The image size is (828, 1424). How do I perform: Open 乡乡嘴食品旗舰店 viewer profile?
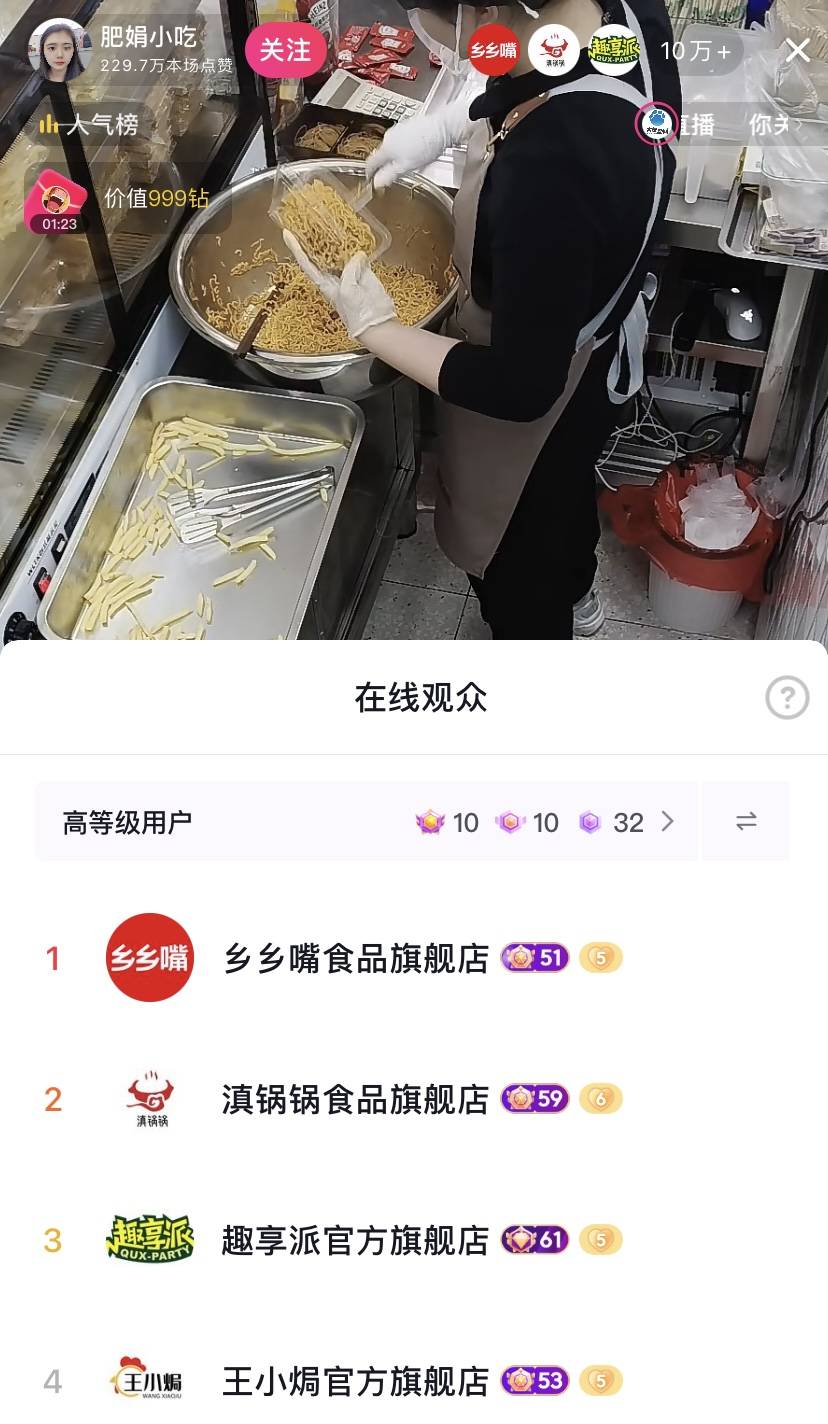click(x=355, y=958)
